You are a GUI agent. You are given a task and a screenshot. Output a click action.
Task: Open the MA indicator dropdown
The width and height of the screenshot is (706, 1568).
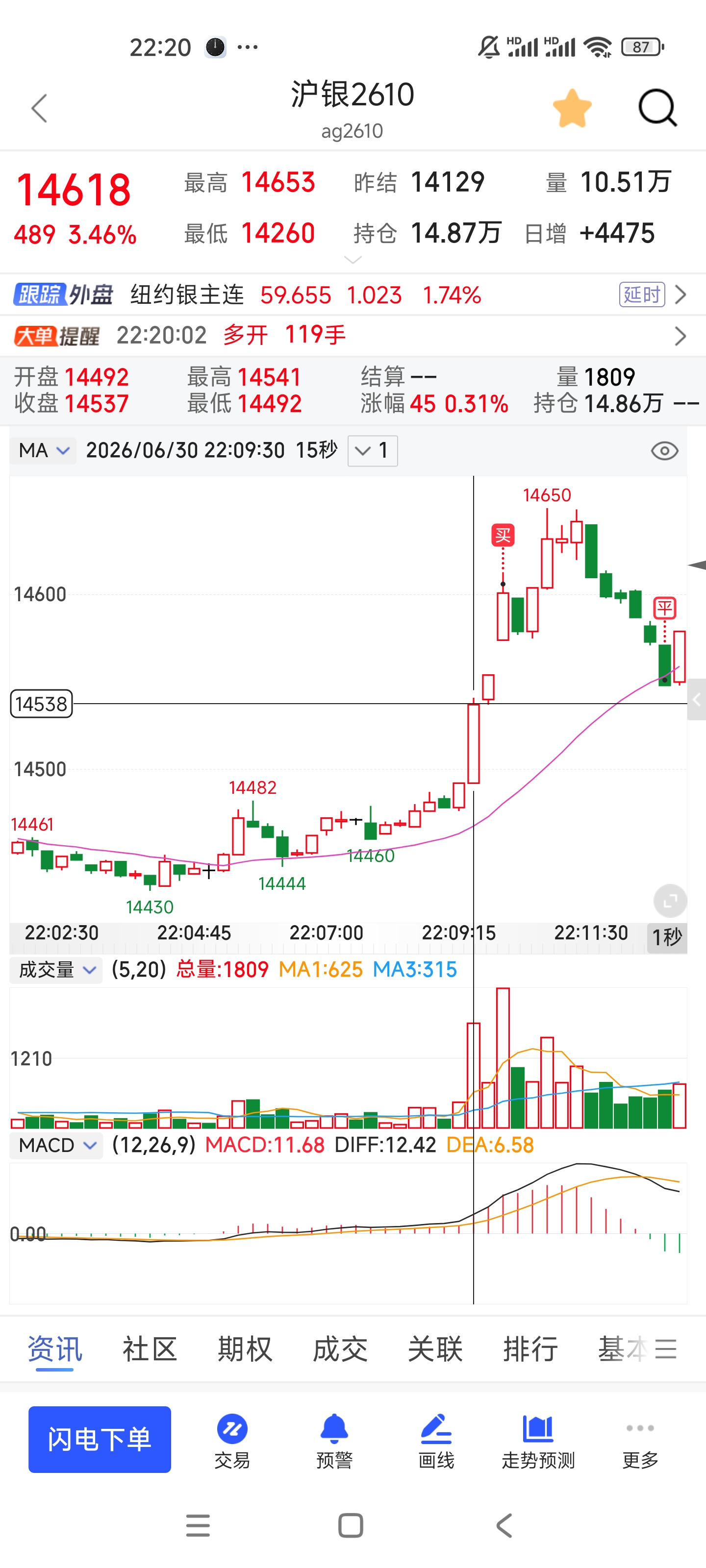pyautogui.click(x=43, y=451)
